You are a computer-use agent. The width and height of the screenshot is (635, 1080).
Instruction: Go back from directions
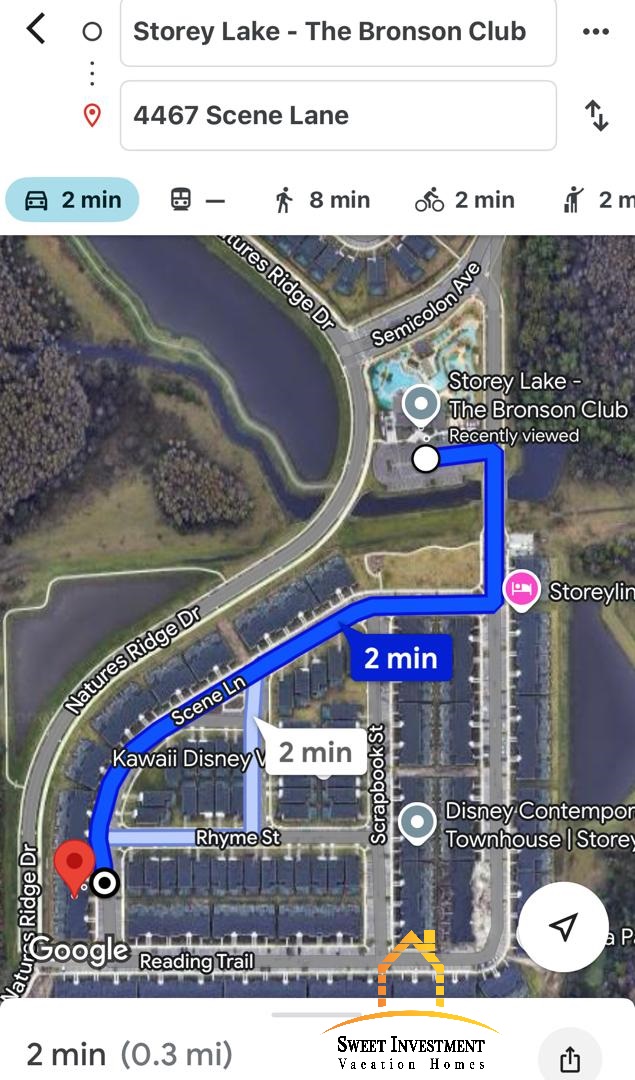36,30
